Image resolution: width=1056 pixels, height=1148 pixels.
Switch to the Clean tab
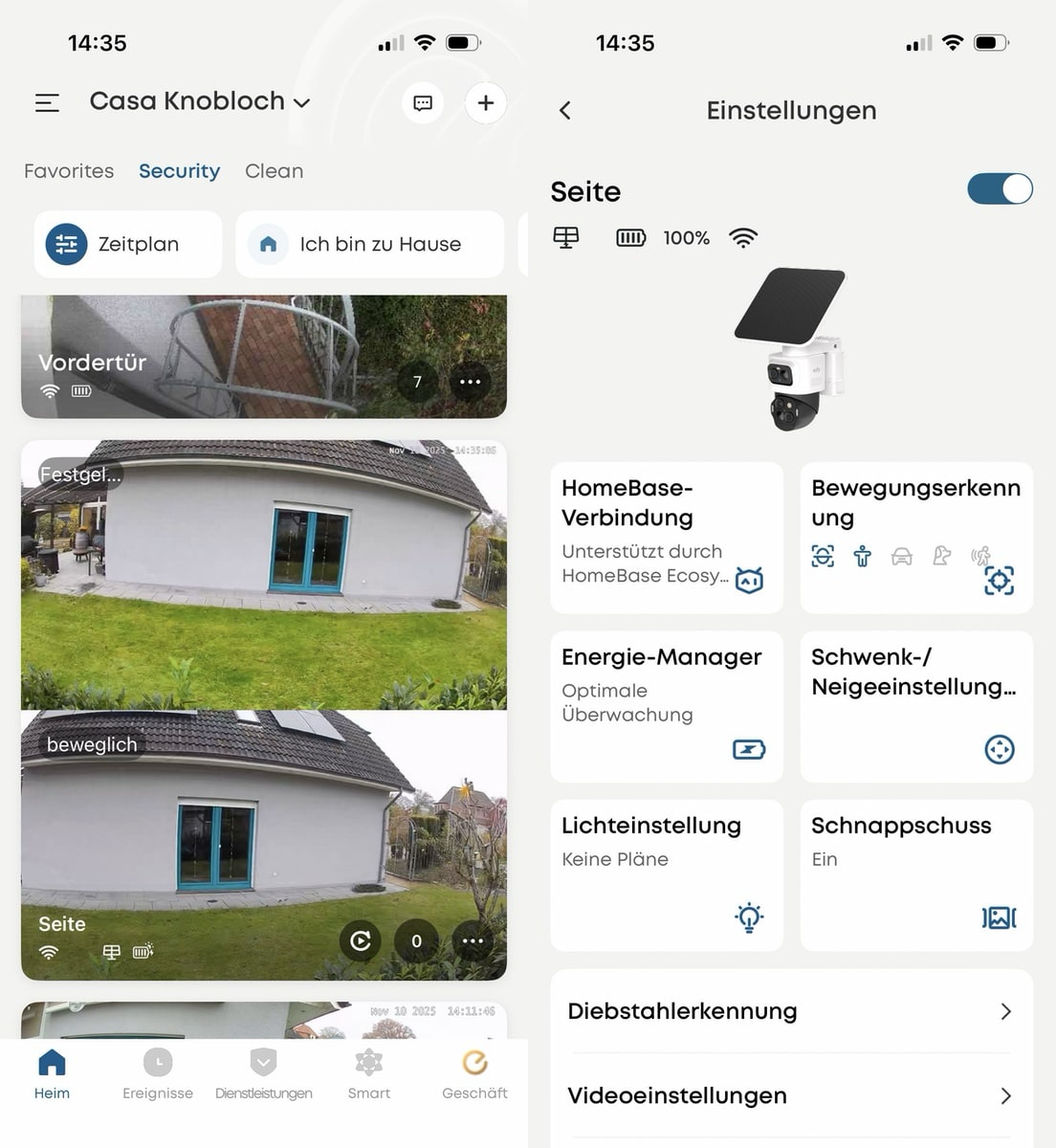click(274, 171)
